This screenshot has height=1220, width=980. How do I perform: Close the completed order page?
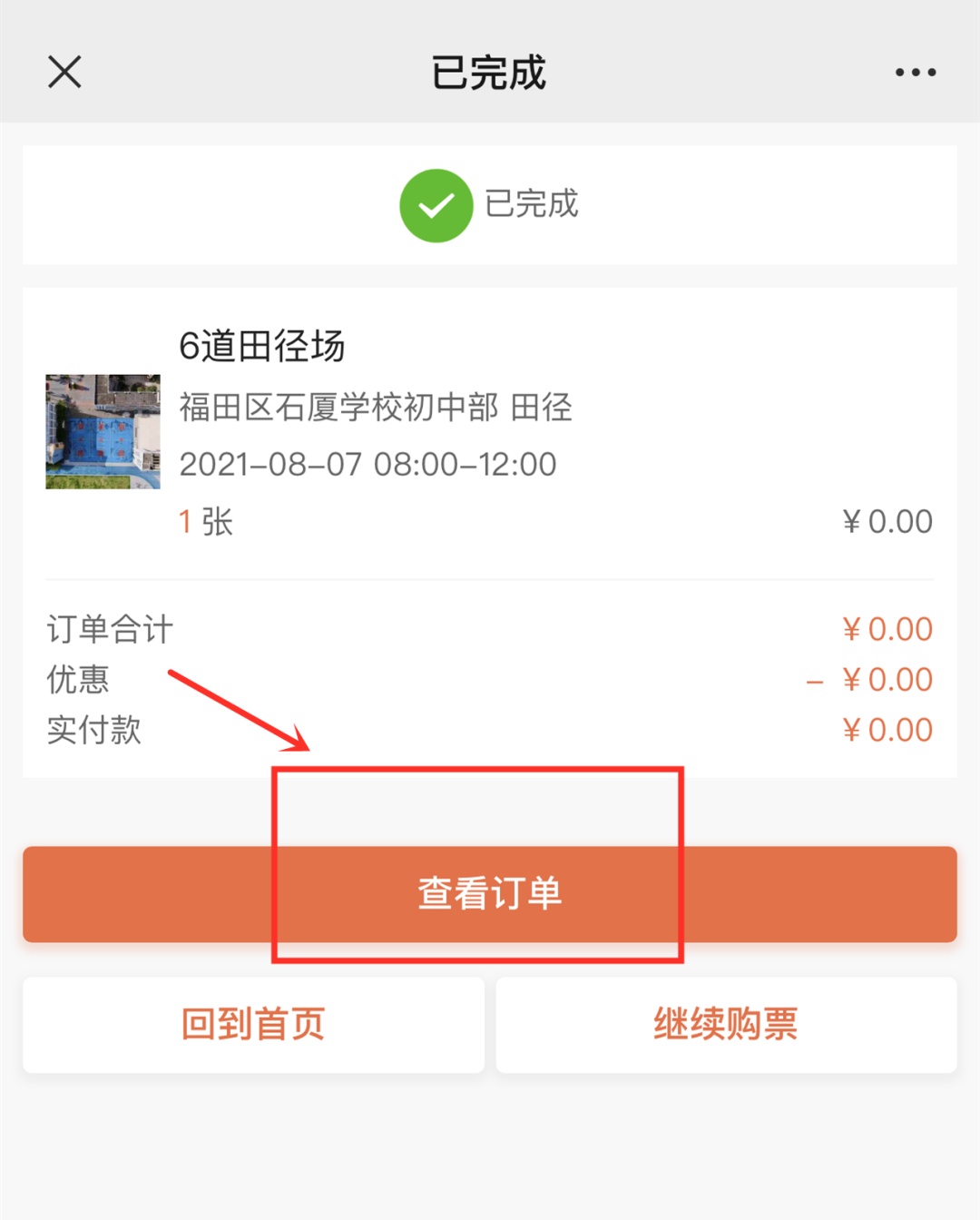[x=64, y=72]
